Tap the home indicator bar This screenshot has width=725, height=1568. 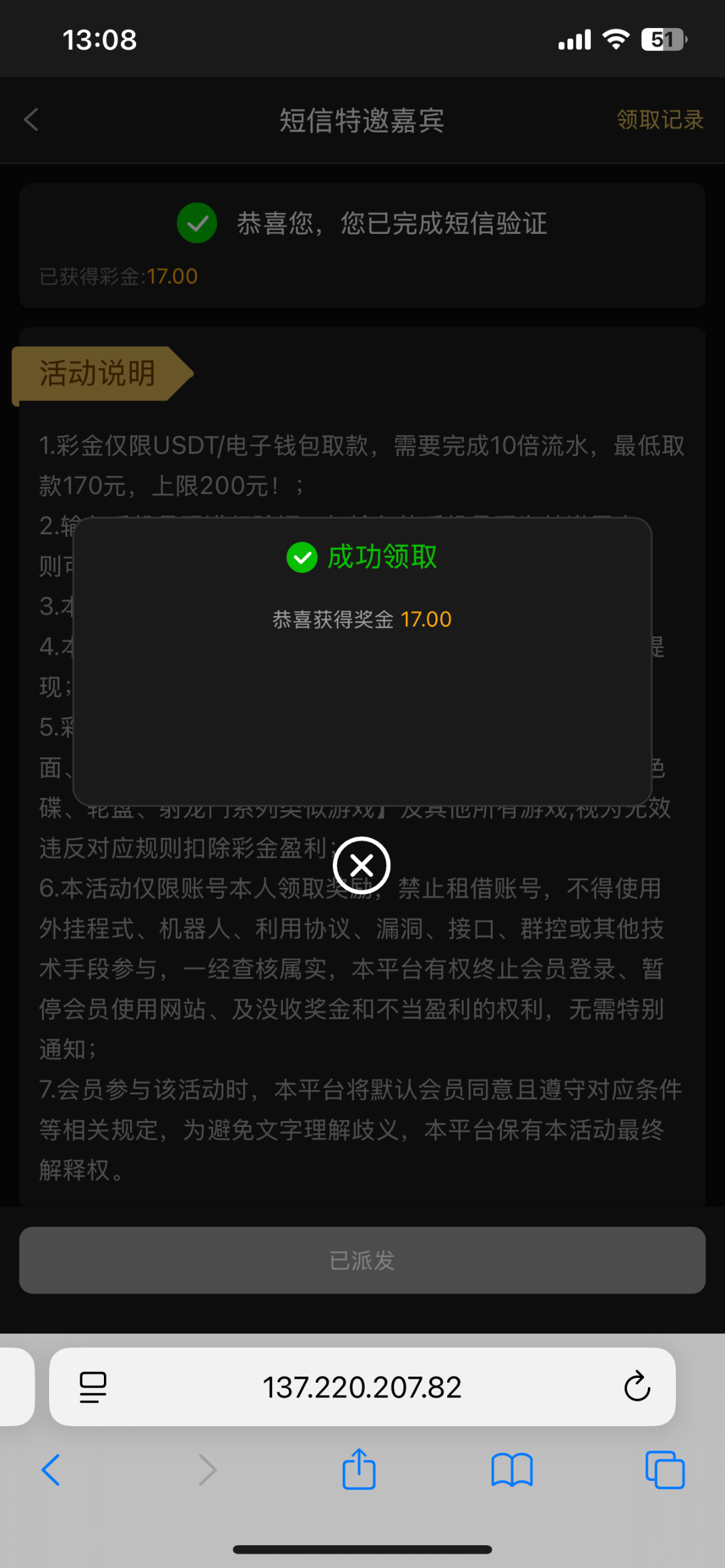click(362, 1549)
